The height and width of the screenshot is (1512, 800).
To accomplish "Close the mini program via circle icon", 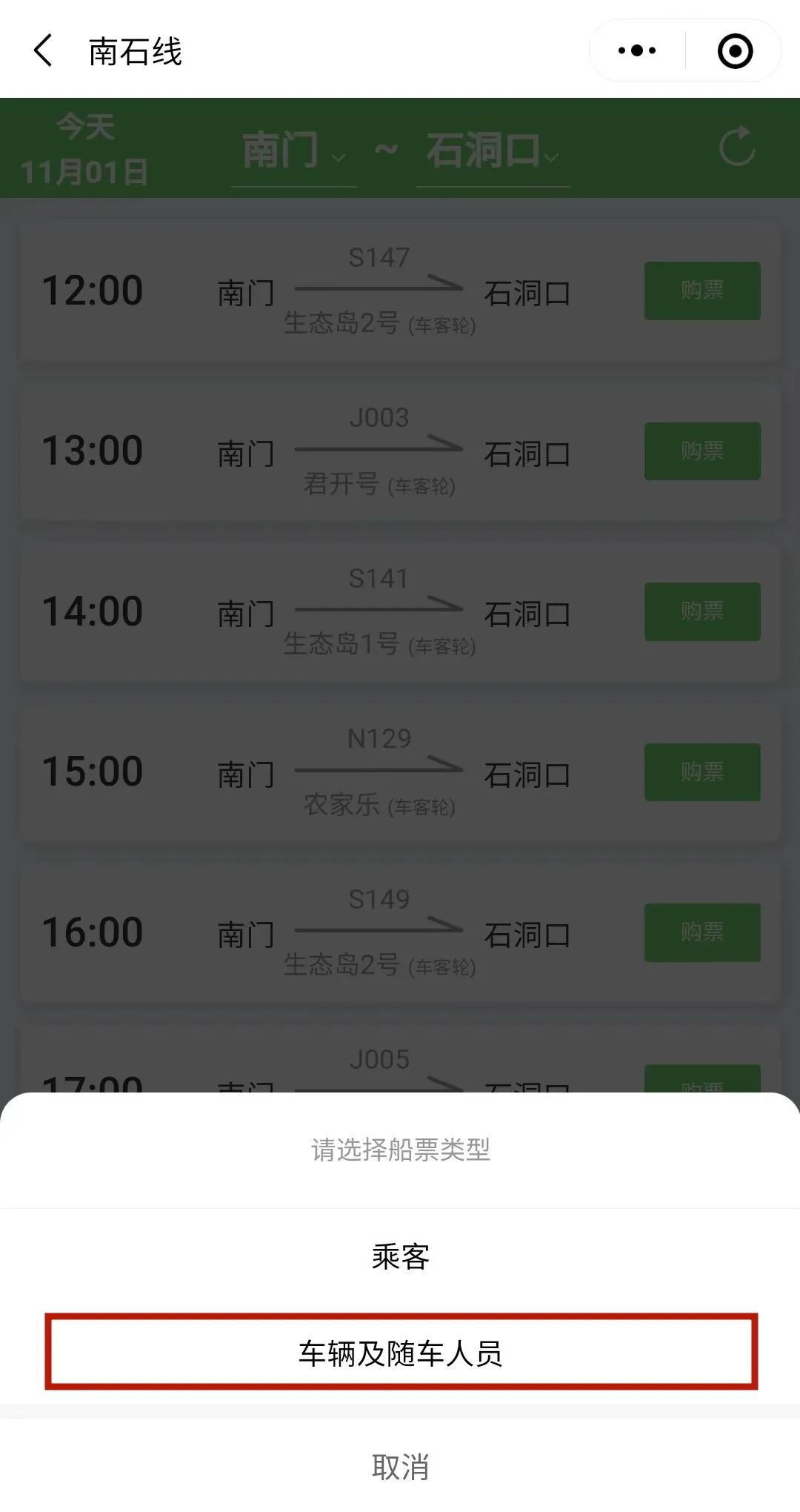I will pyautogui.click(x=735, y=51).
